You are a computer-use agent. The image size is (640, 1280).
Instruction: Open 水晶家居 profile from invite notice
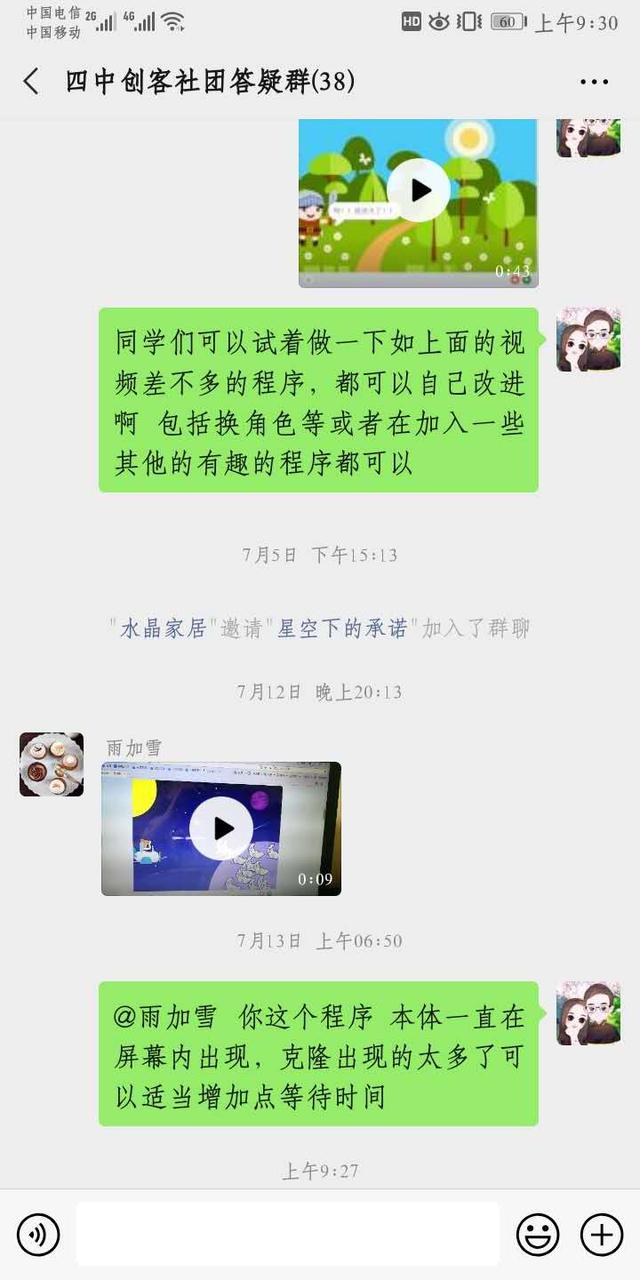pos(162,628)
